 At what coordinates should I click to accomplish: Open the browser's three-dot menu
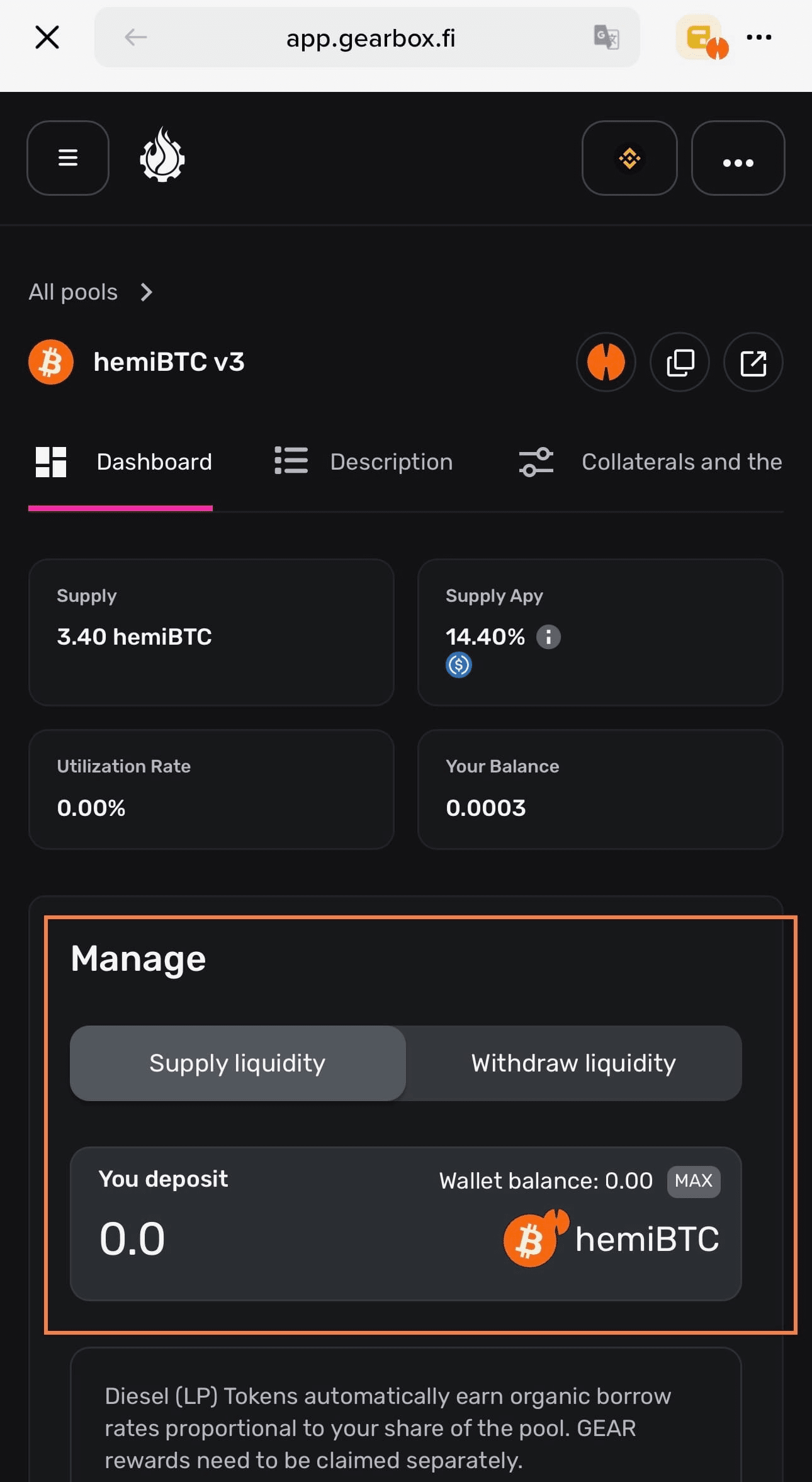click(759, 37)
